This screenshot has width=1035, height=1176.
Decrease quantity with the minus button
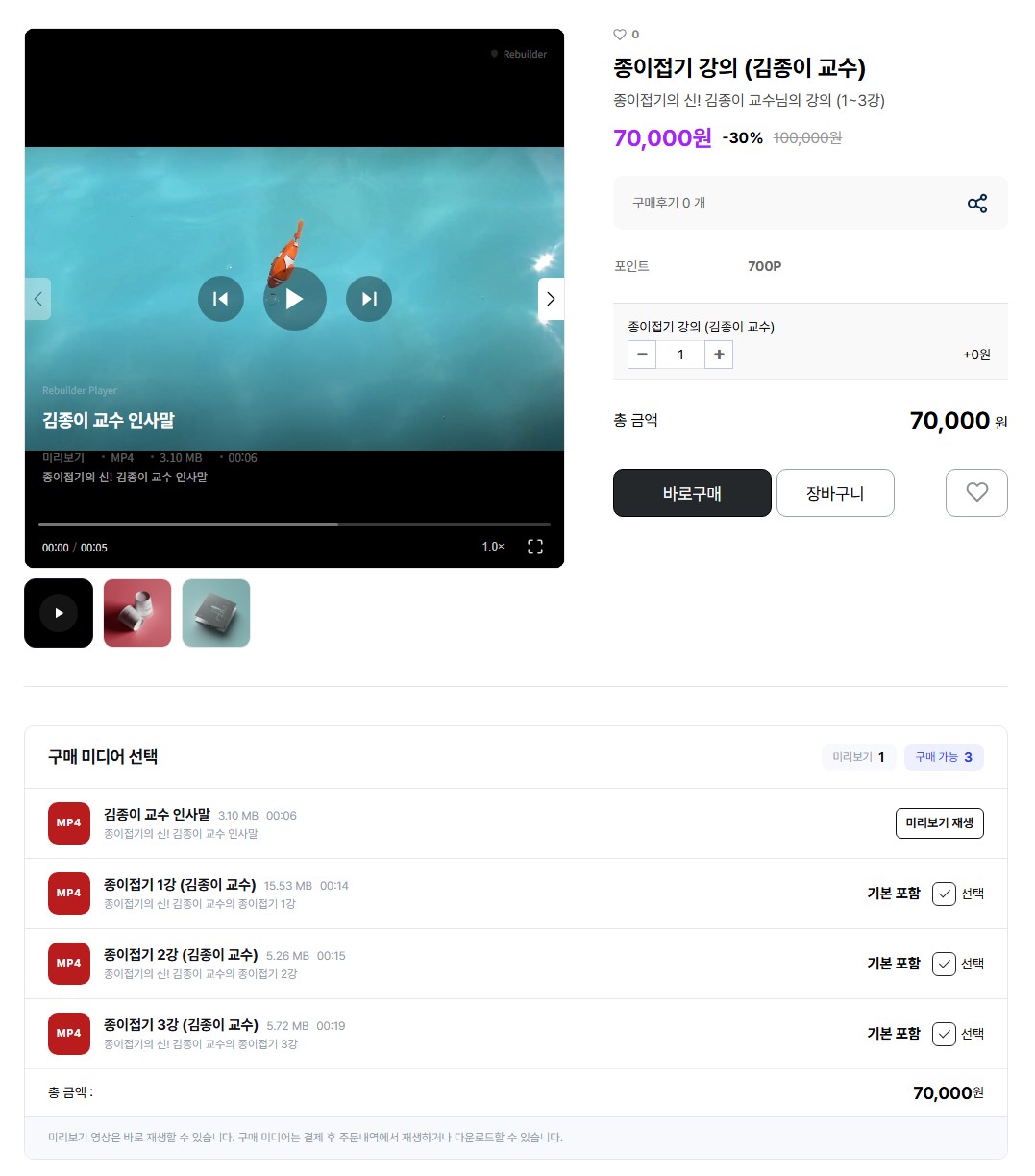[x=642, y=355]
